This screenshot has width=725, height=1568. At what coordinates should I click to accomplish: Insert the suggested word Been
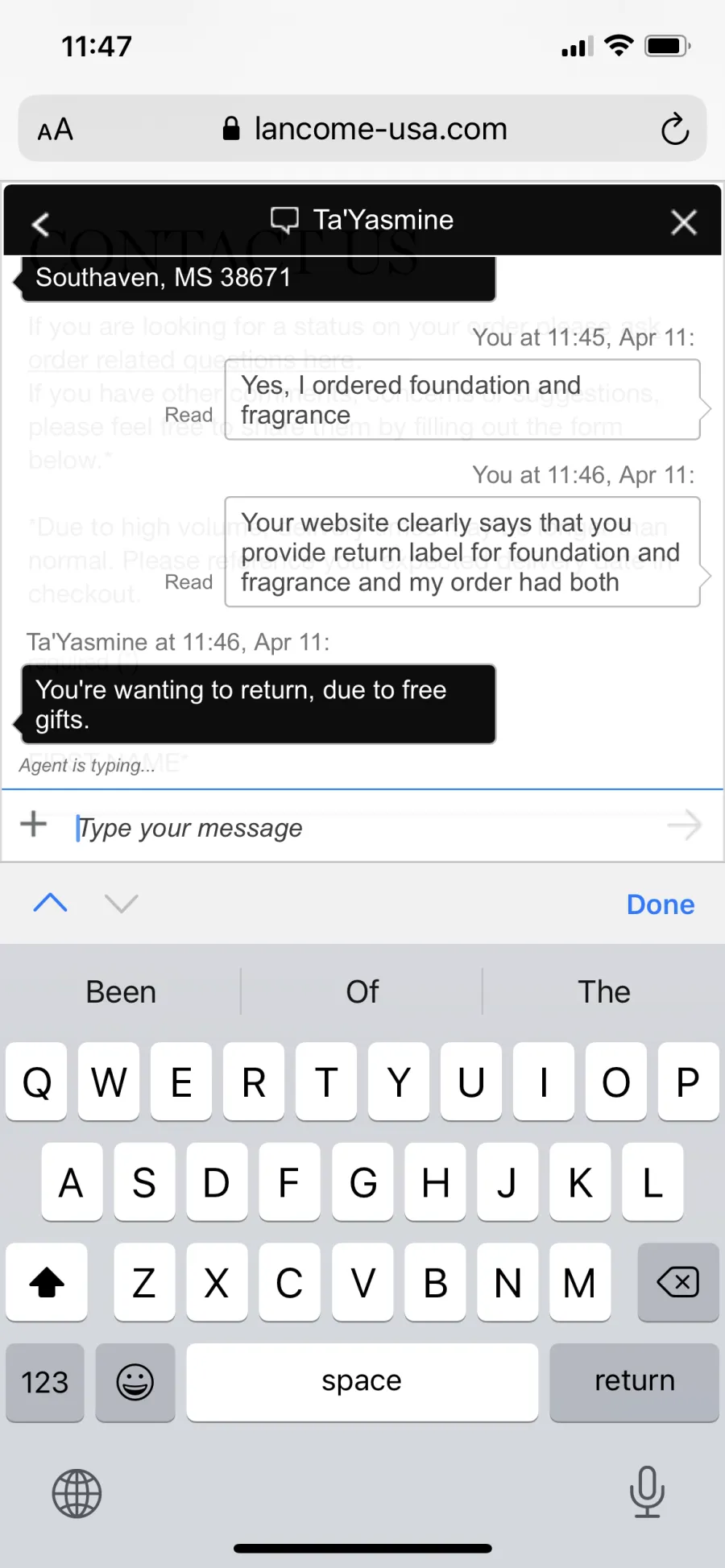pos(121,992)
